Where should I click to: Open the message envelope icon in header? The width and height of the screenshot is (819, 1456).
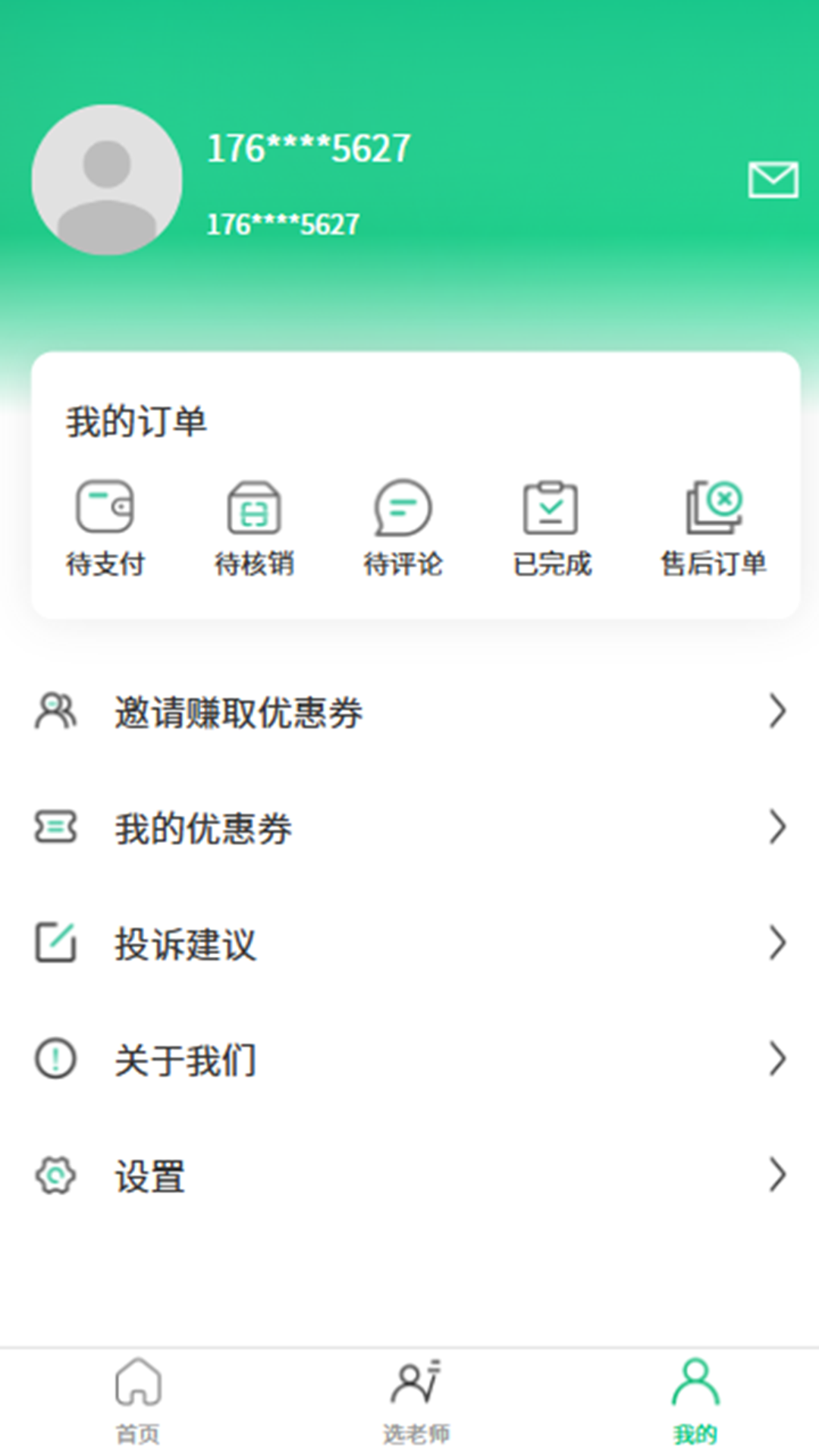pyautogui.click(x=772, y=180)
